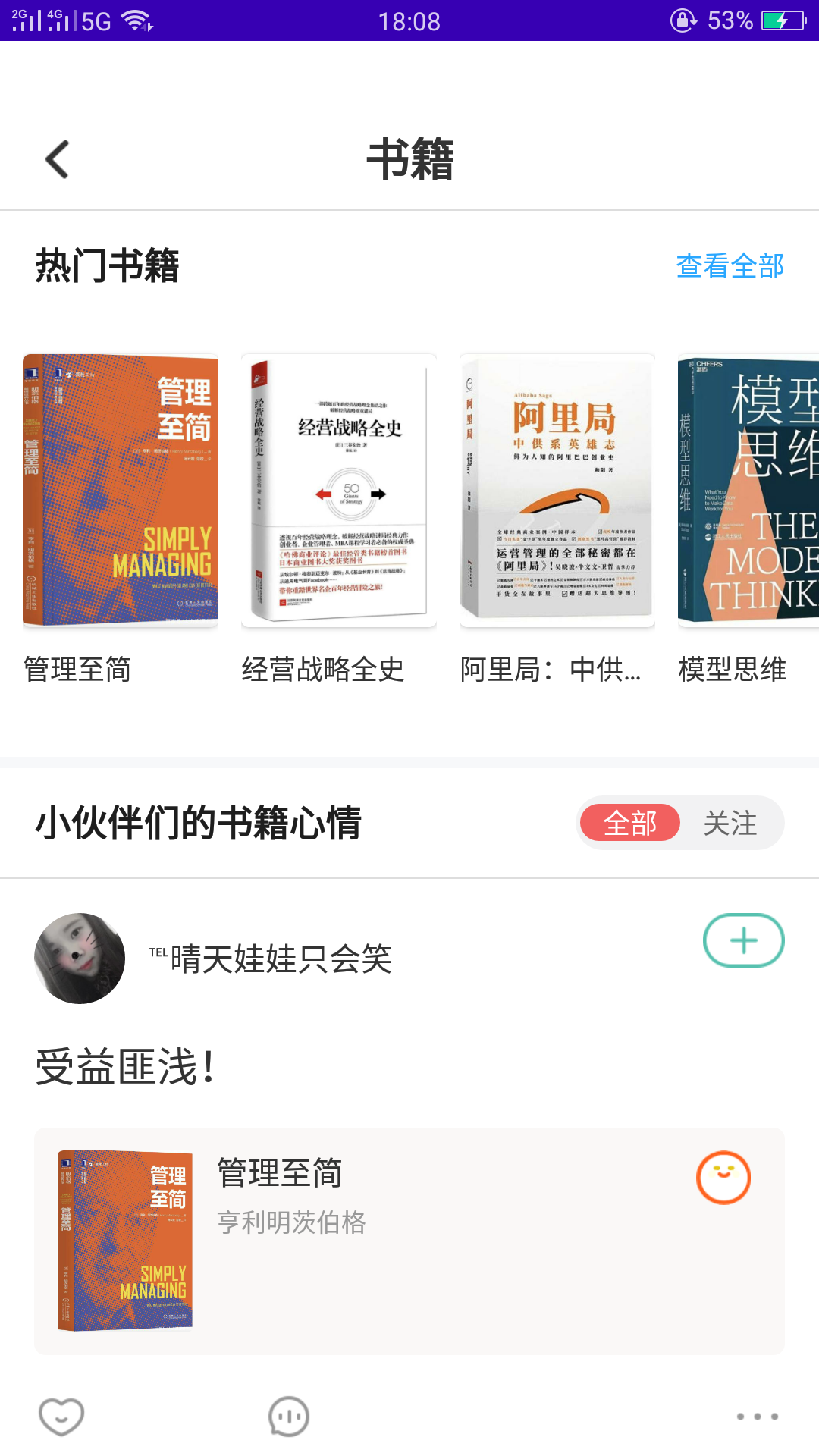This screenshot has width=819, height=1456.
Task: Open 晴天娃娃只会笑's profile avatar
Action: pos(80,959)
